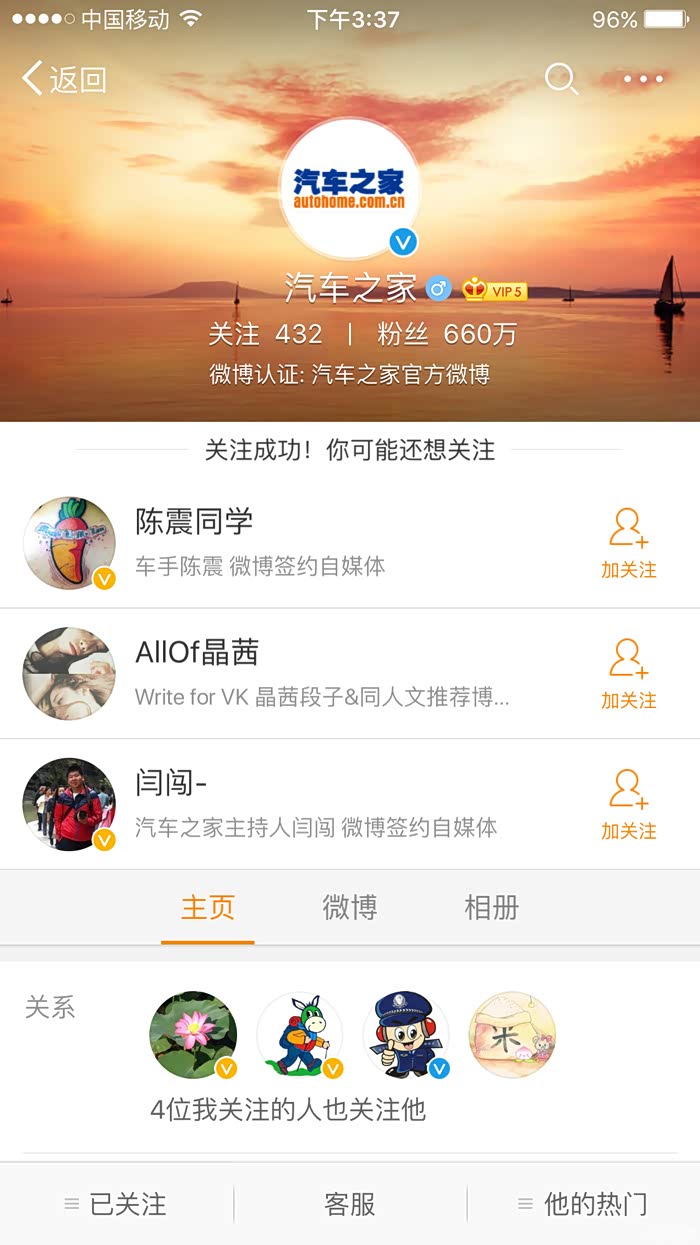Open the lotus flower avatar in 关系
The image size is (700, 1245).
click(193, 1035)
